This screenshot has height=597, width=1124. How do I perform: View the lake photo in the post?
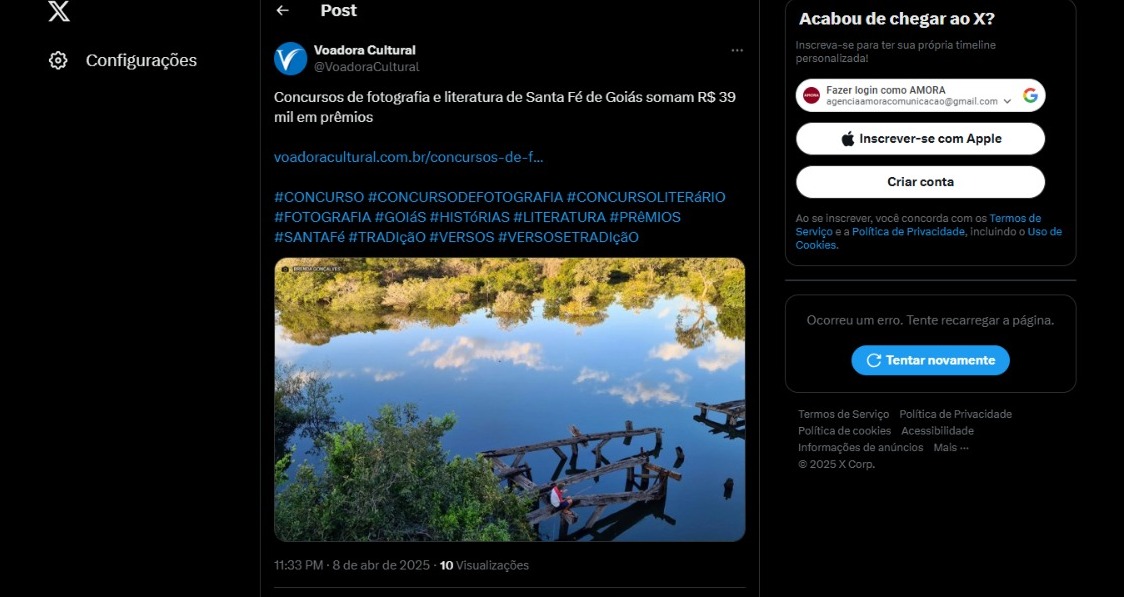click(x=509, y=400)
